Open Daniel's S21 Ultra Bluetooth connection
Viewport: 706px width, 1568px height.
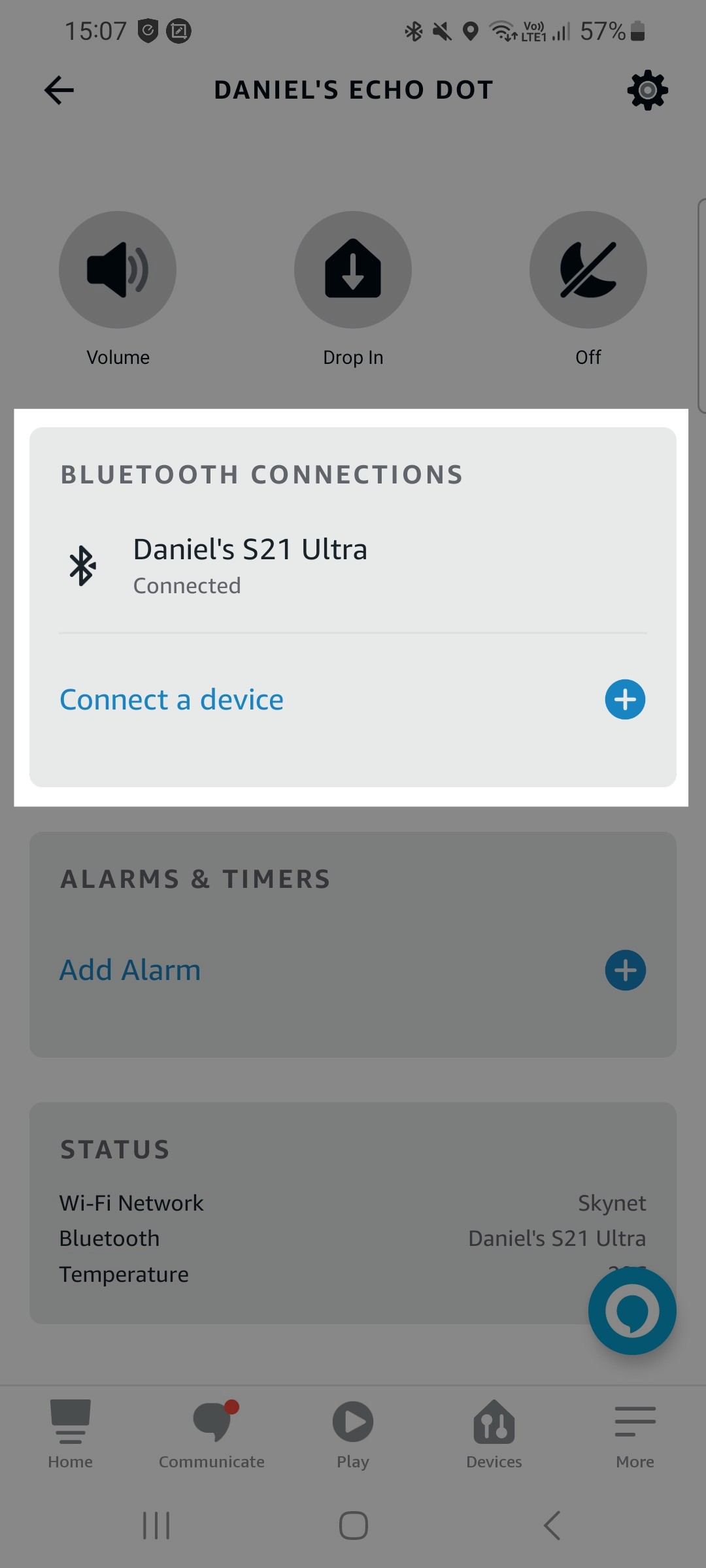click(353, 566)
